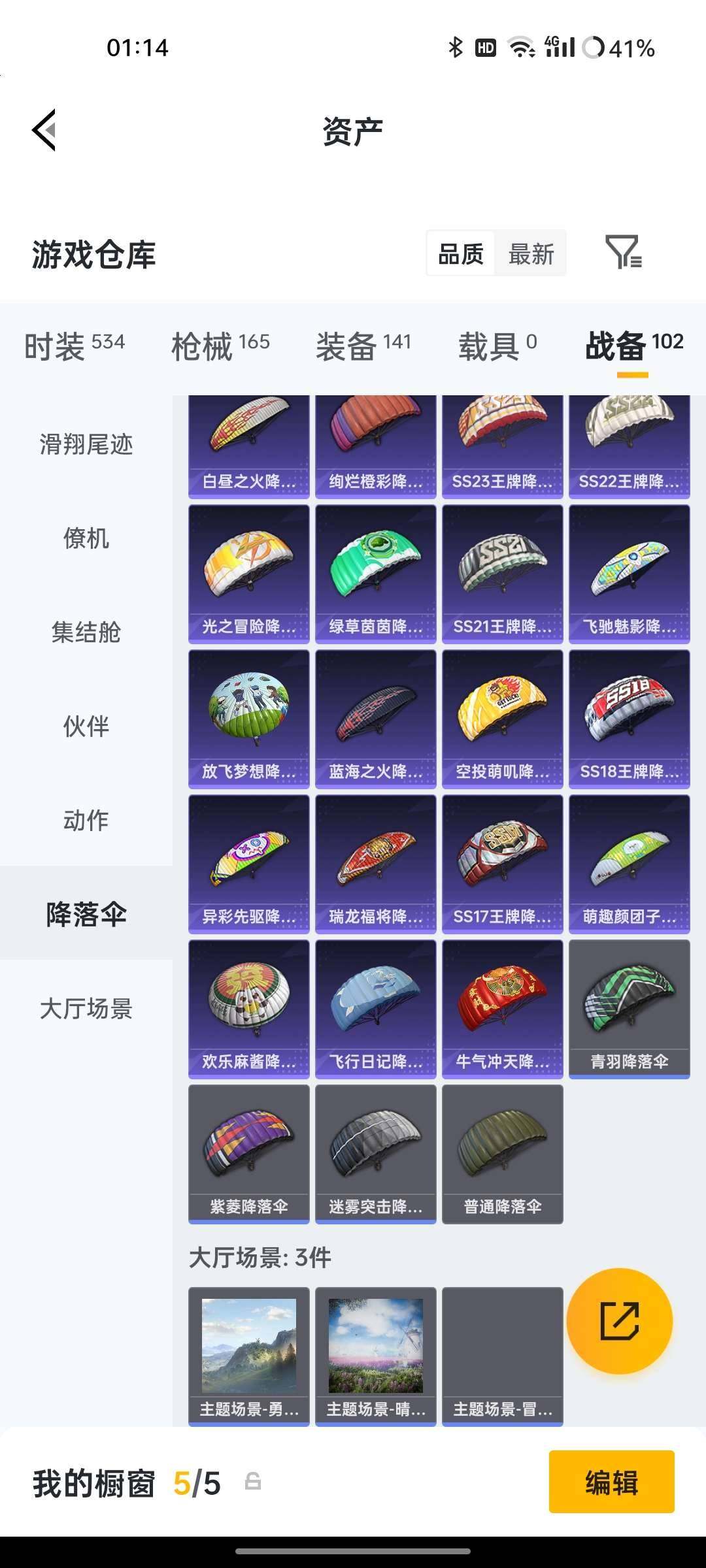Go back using the arrow at top left
This screenshot has height=1568, width=706.
click(44, 129)
